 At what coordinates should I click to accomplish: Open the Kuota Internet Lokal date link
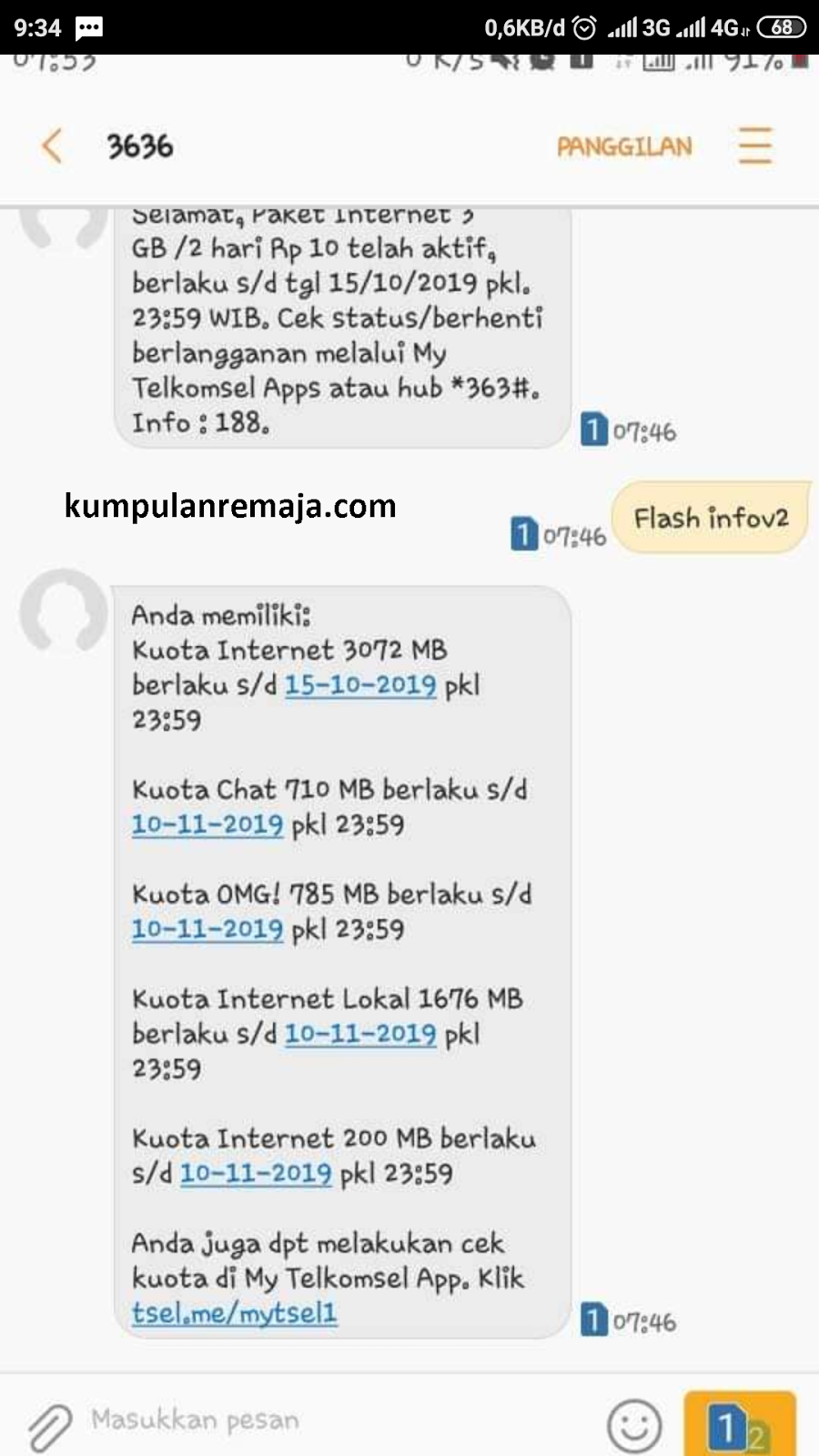[x=360, y=1034]
